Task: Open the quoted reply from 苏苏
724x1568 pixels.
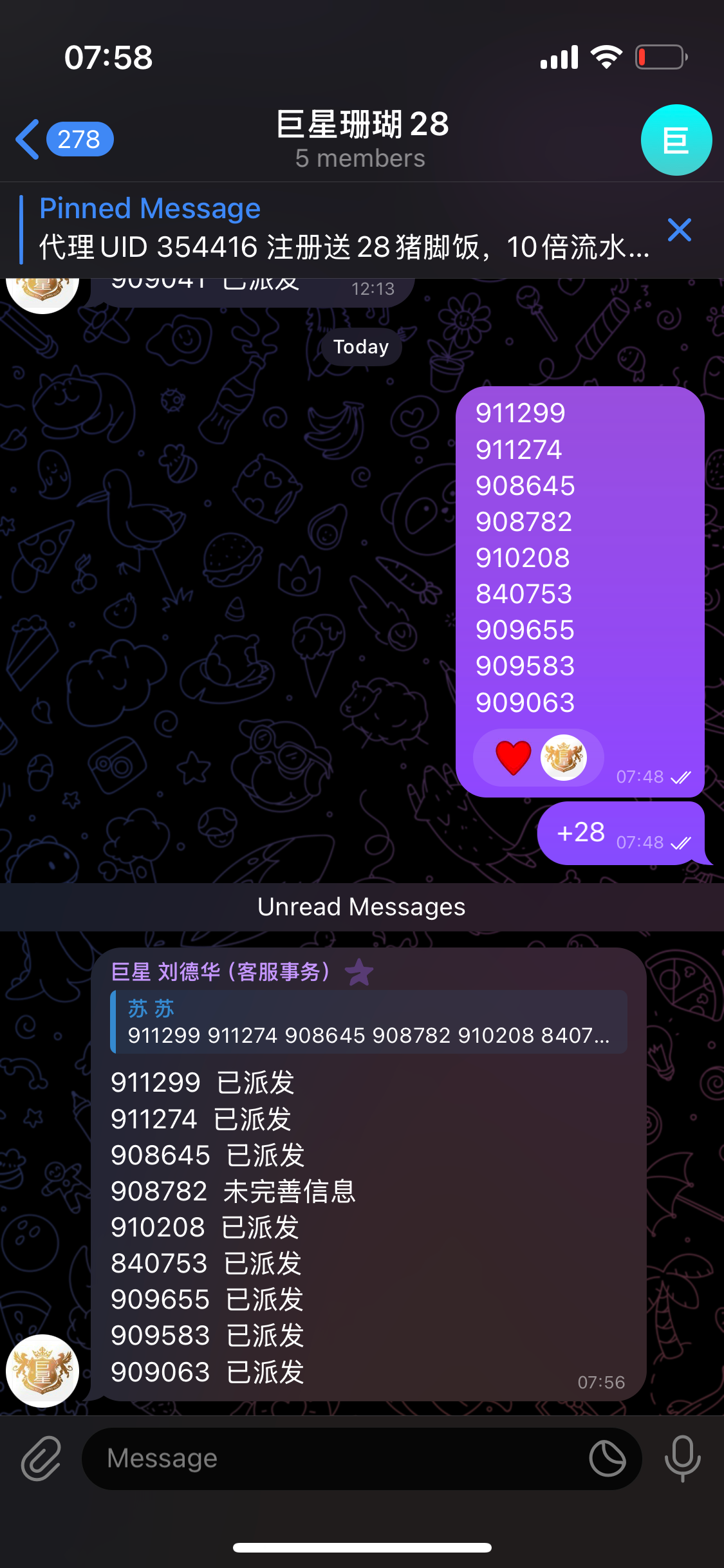Action: point(368,1022)
